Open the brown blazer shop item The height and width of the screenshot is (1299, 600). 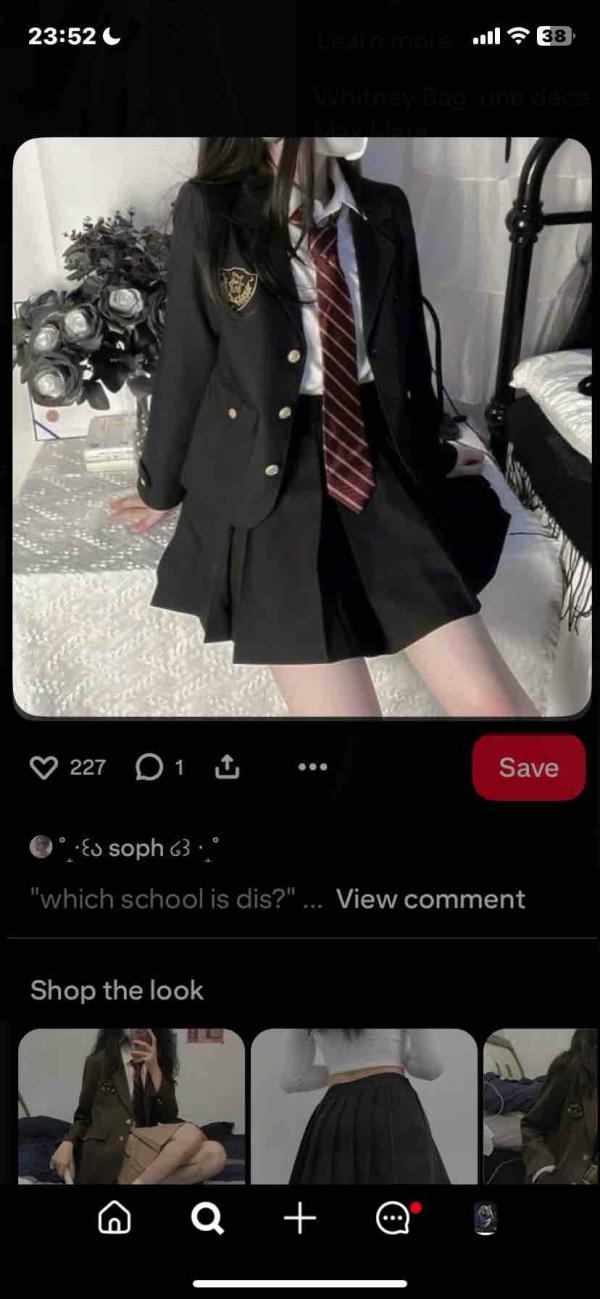(x=131, y=1105)
